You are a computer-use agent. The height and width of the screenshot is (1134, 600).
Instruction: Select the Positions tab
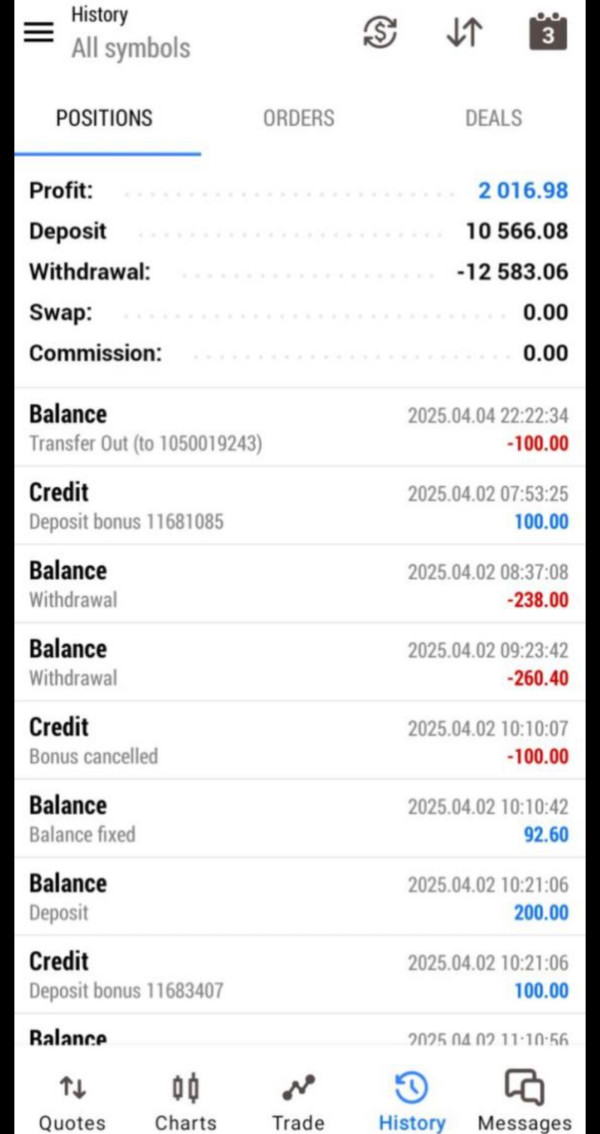104,118
